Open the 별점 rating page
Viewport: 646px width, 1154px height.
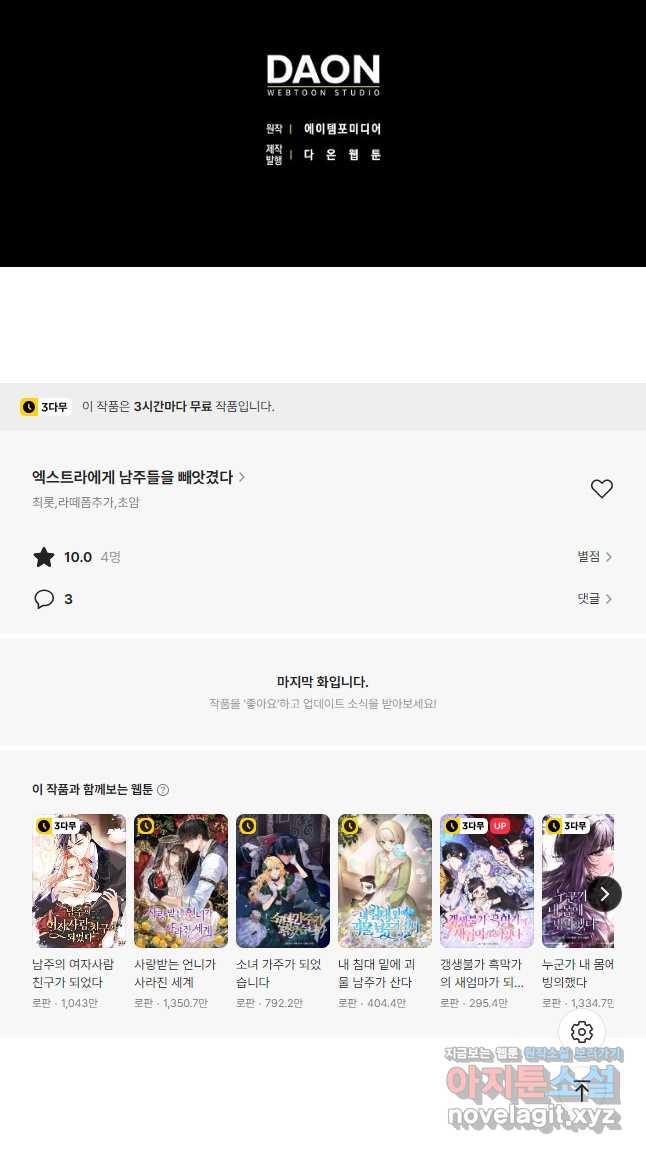(594, 557)
